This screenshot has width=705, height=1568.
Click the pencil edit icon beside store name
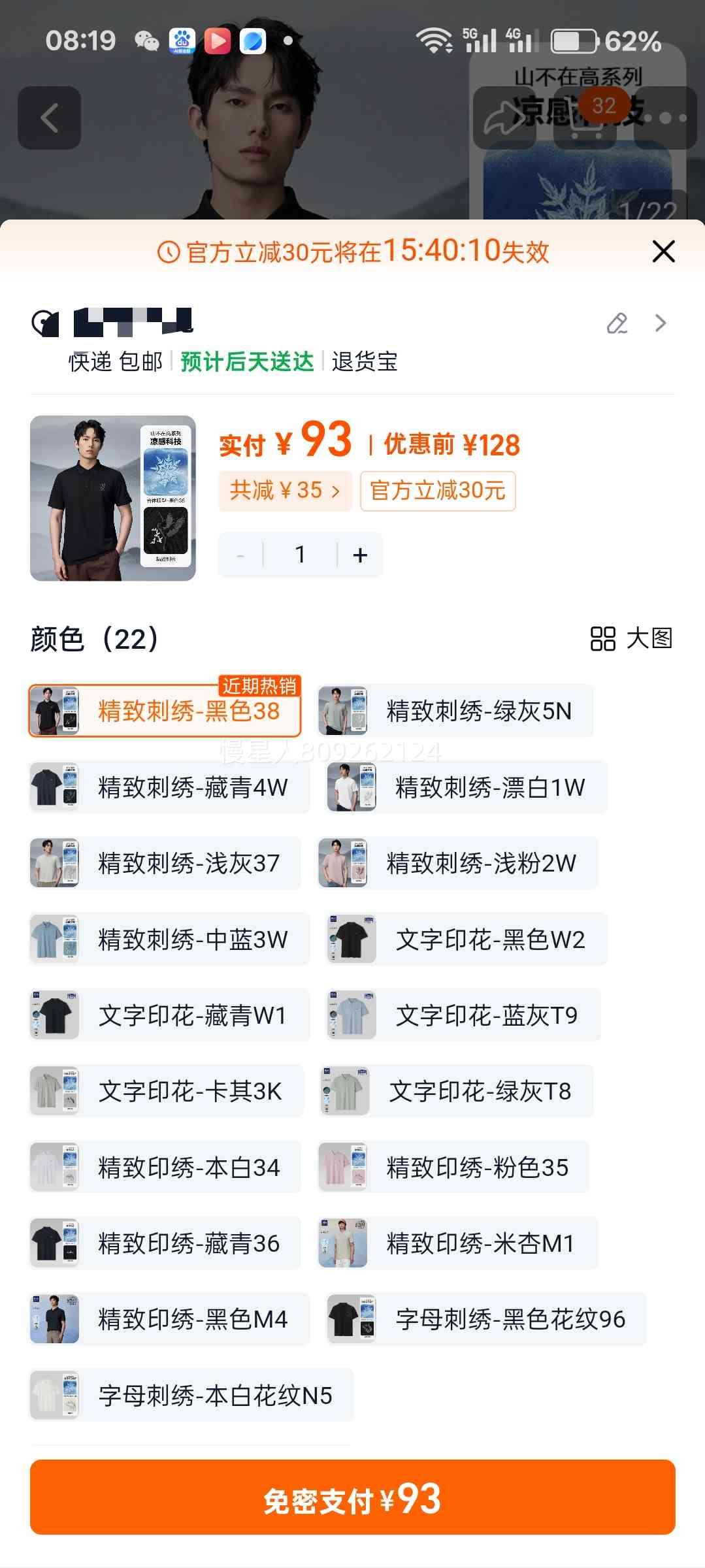click(617, 323)
